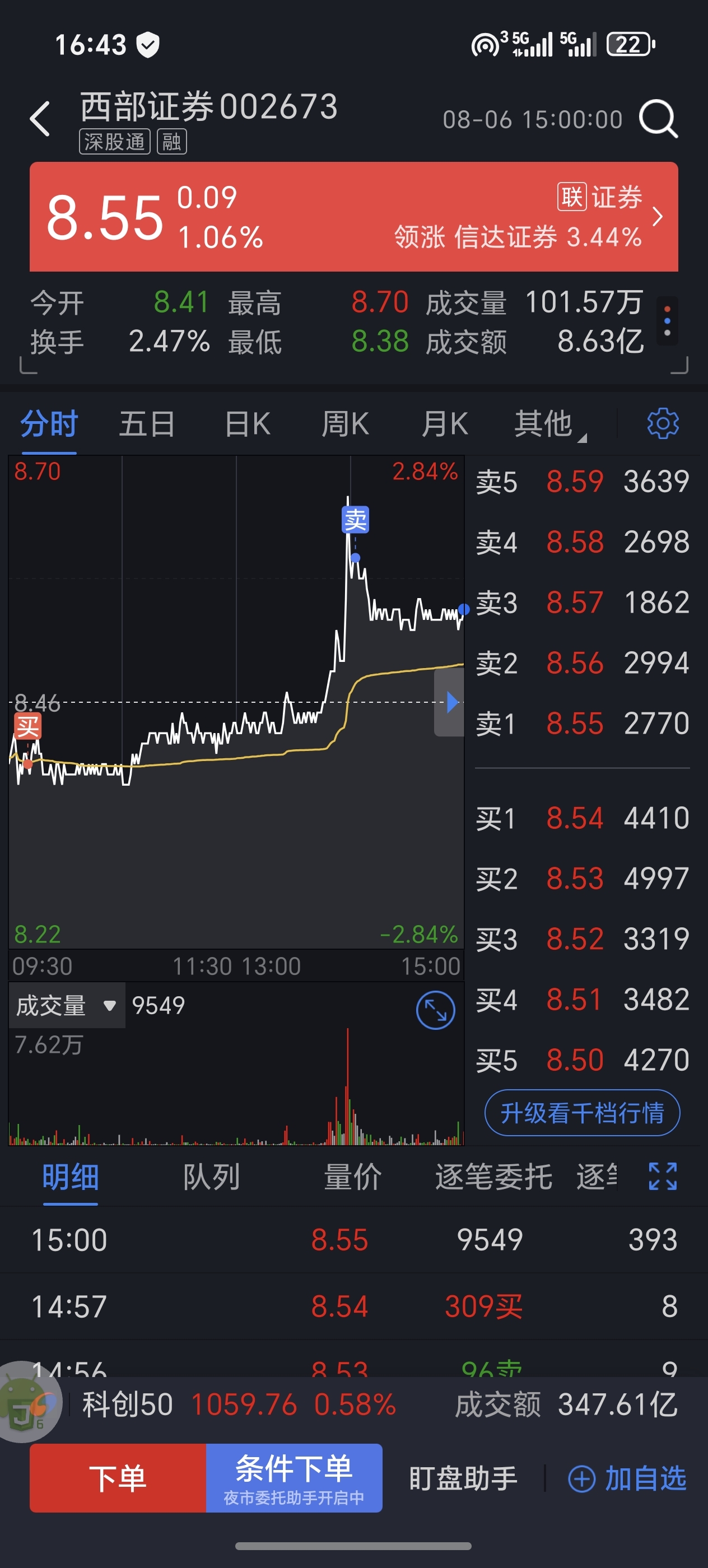The width and height of the screenshot is (708, 1568).
Task: Tap 条件下单 button
Action: [294, 1478]
